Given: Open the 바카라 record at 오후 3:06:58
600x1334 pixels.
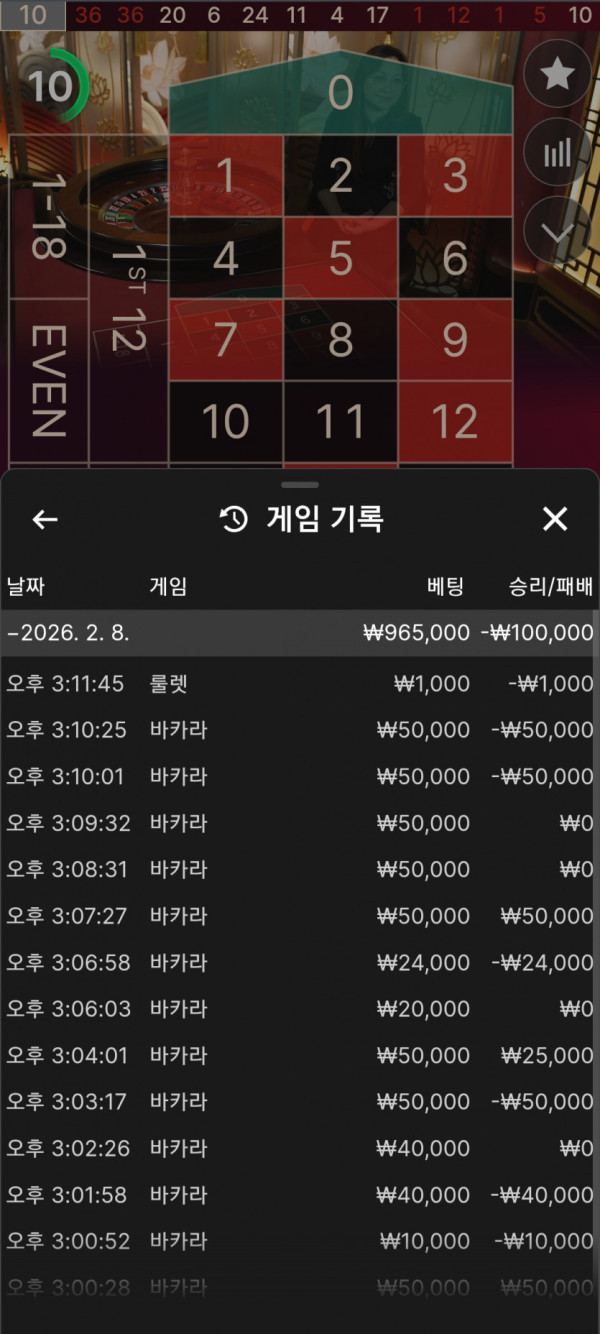Looking at the screenshot, I should pos(298,963).
